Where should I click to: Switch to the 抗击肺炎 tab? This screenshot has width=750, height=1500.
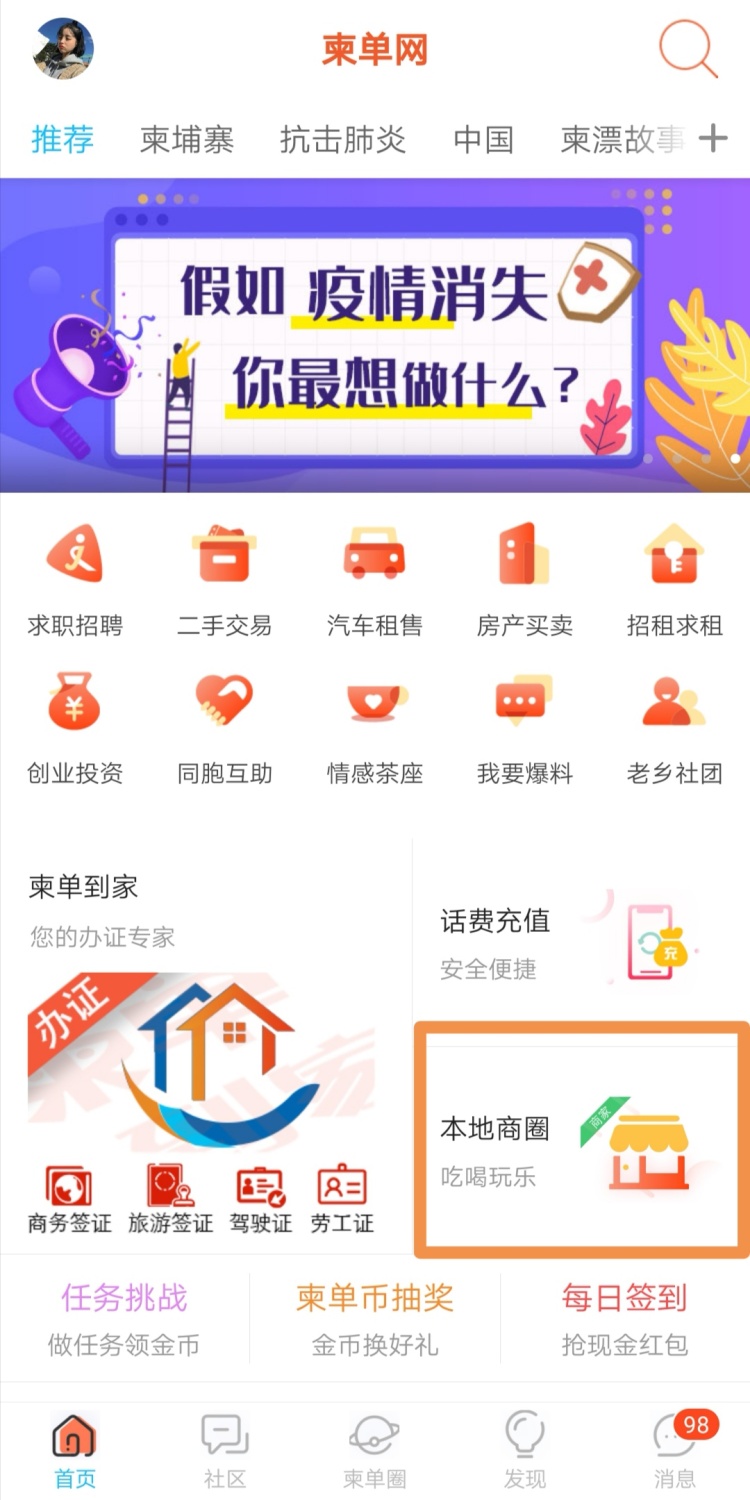pos(343,139)
